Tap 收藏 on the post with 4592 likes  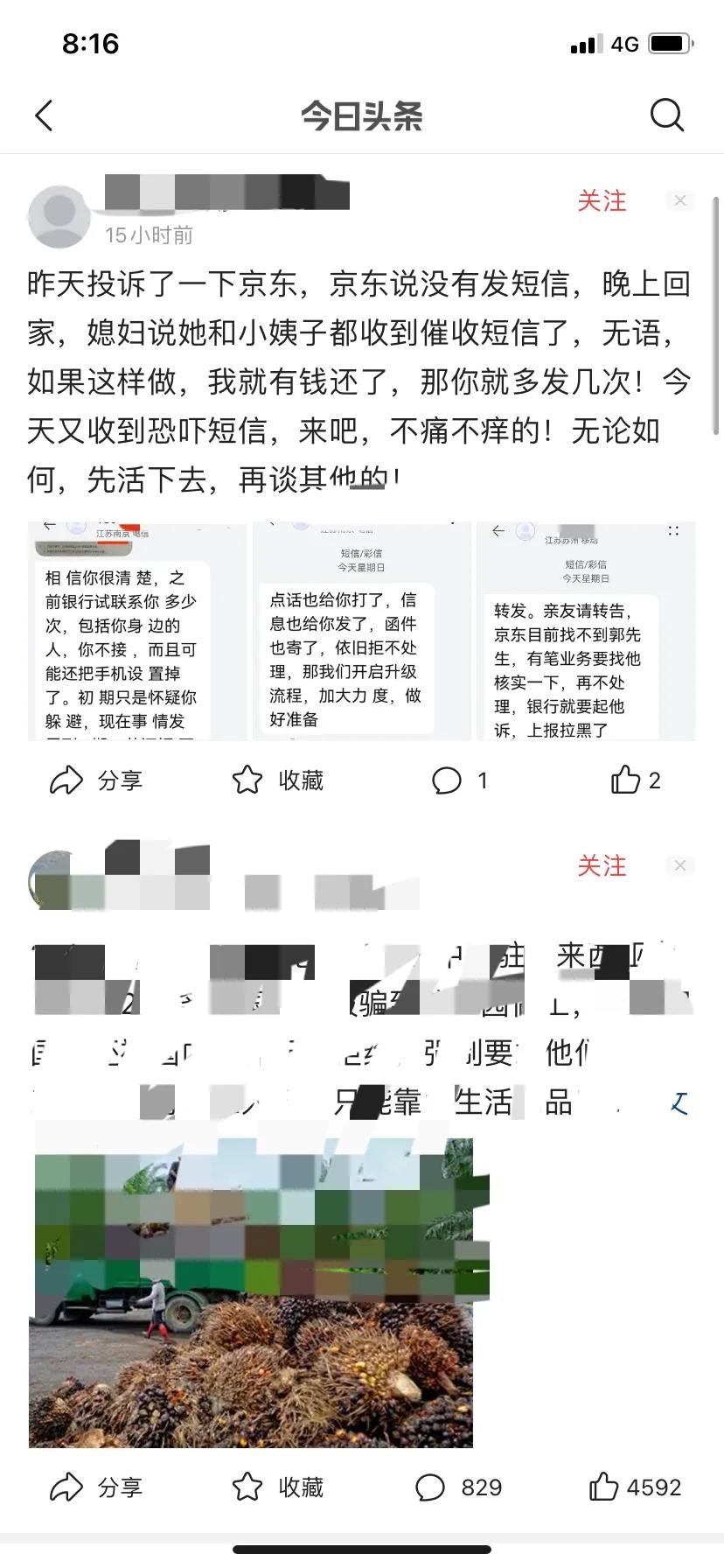[278, 1487]
